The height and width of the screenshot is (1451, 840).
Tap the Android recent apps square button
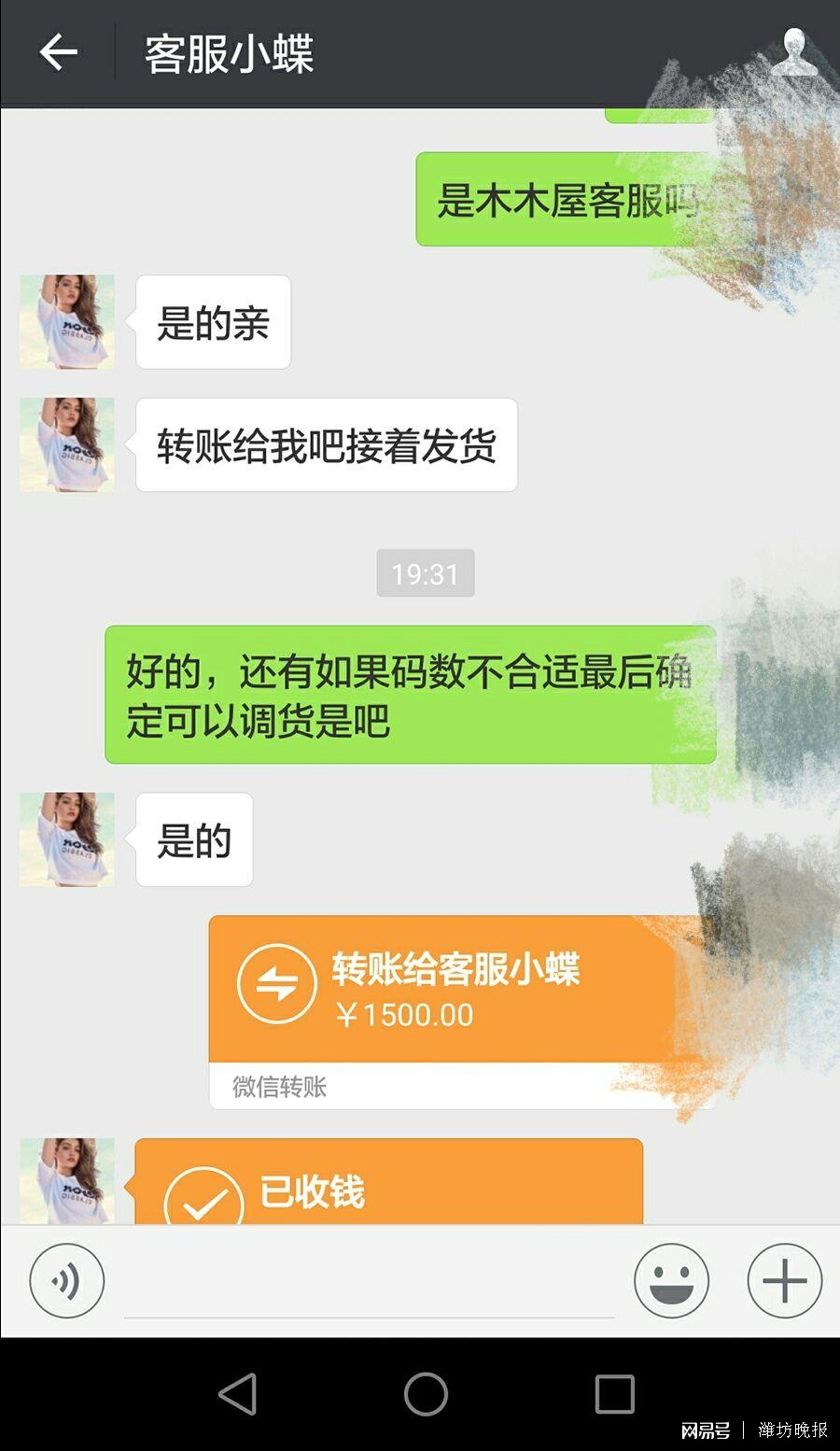612,1393
